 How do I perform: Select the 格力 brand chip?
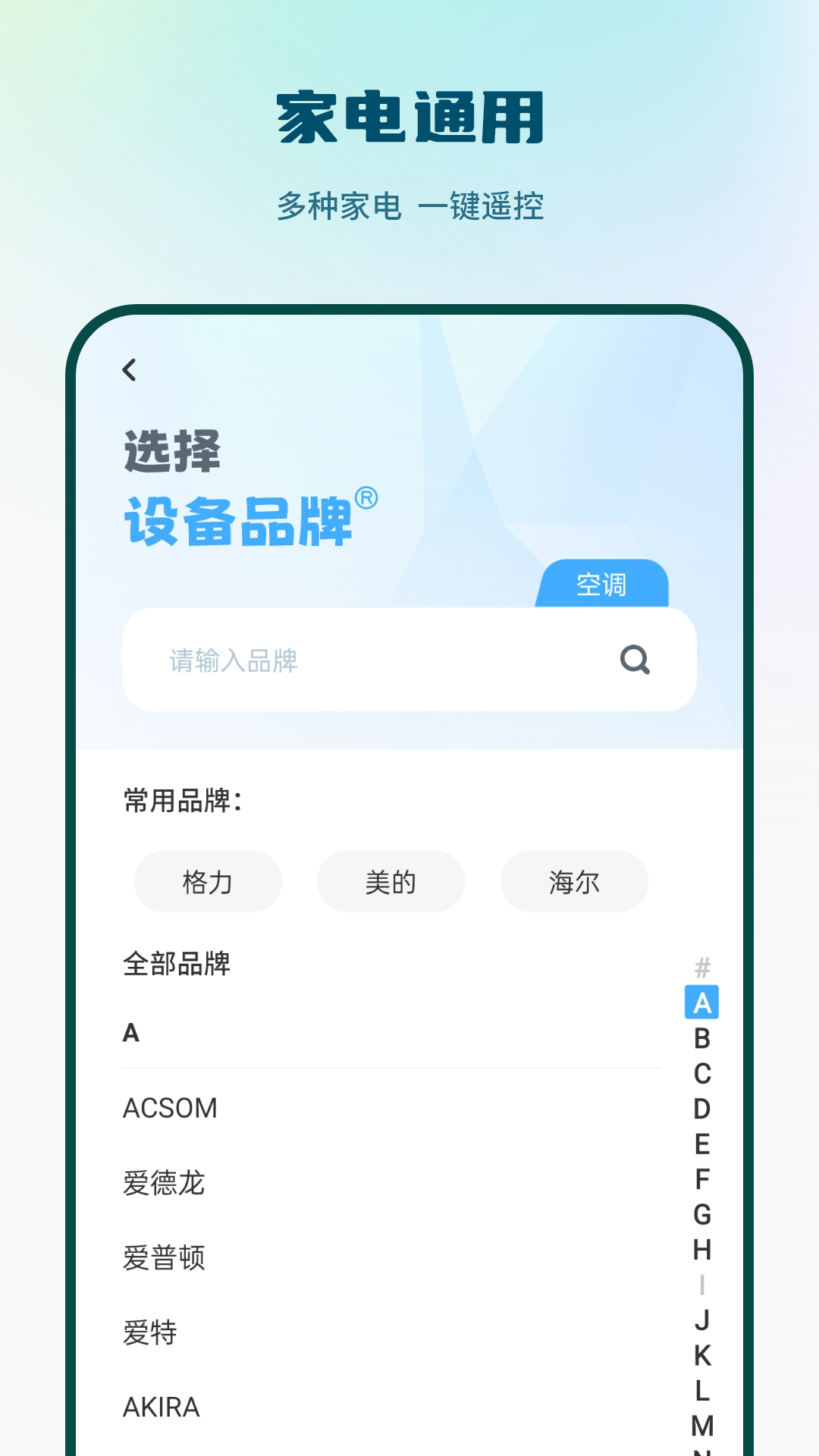[x=207, y=881]
